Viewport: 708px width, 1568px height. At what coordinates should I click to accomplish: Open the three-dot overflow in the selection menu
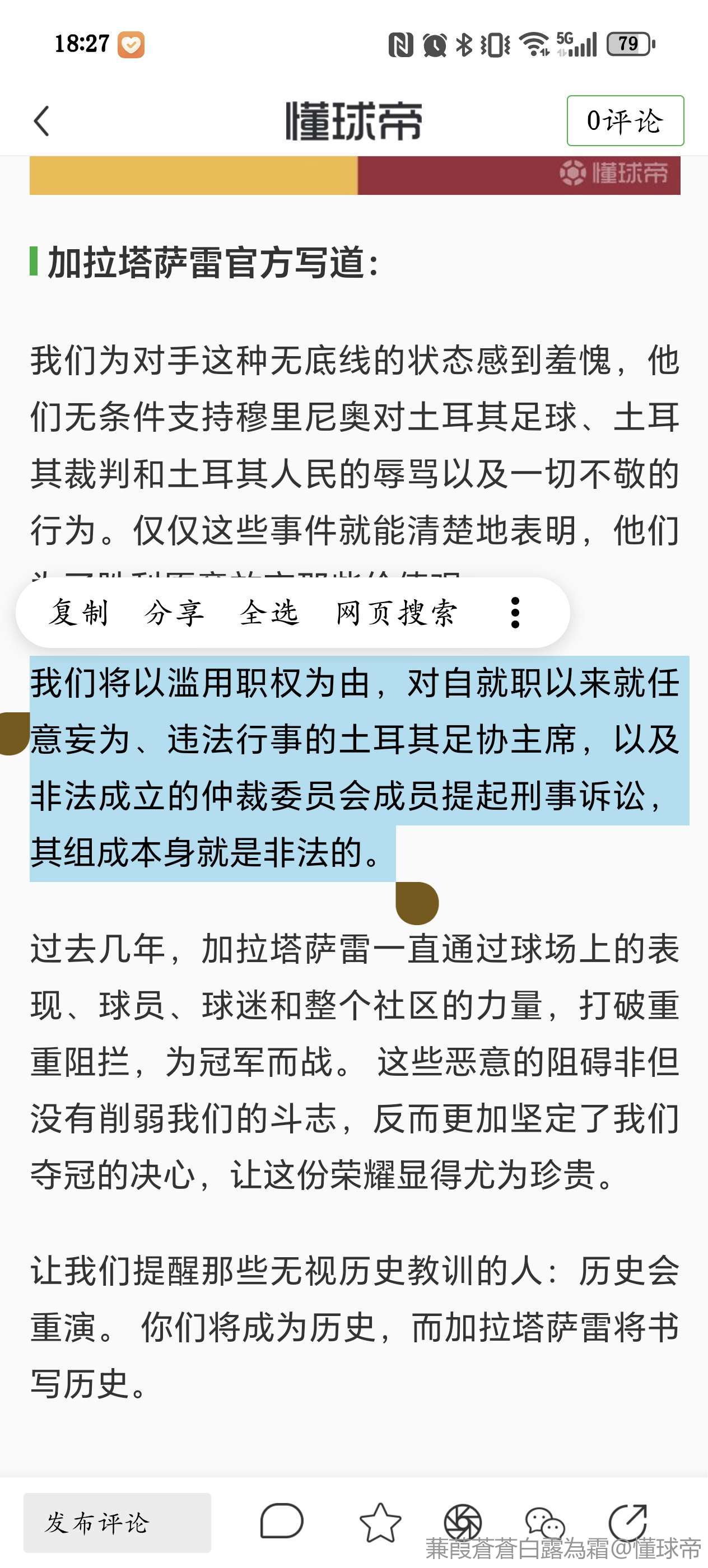point(515,612)
